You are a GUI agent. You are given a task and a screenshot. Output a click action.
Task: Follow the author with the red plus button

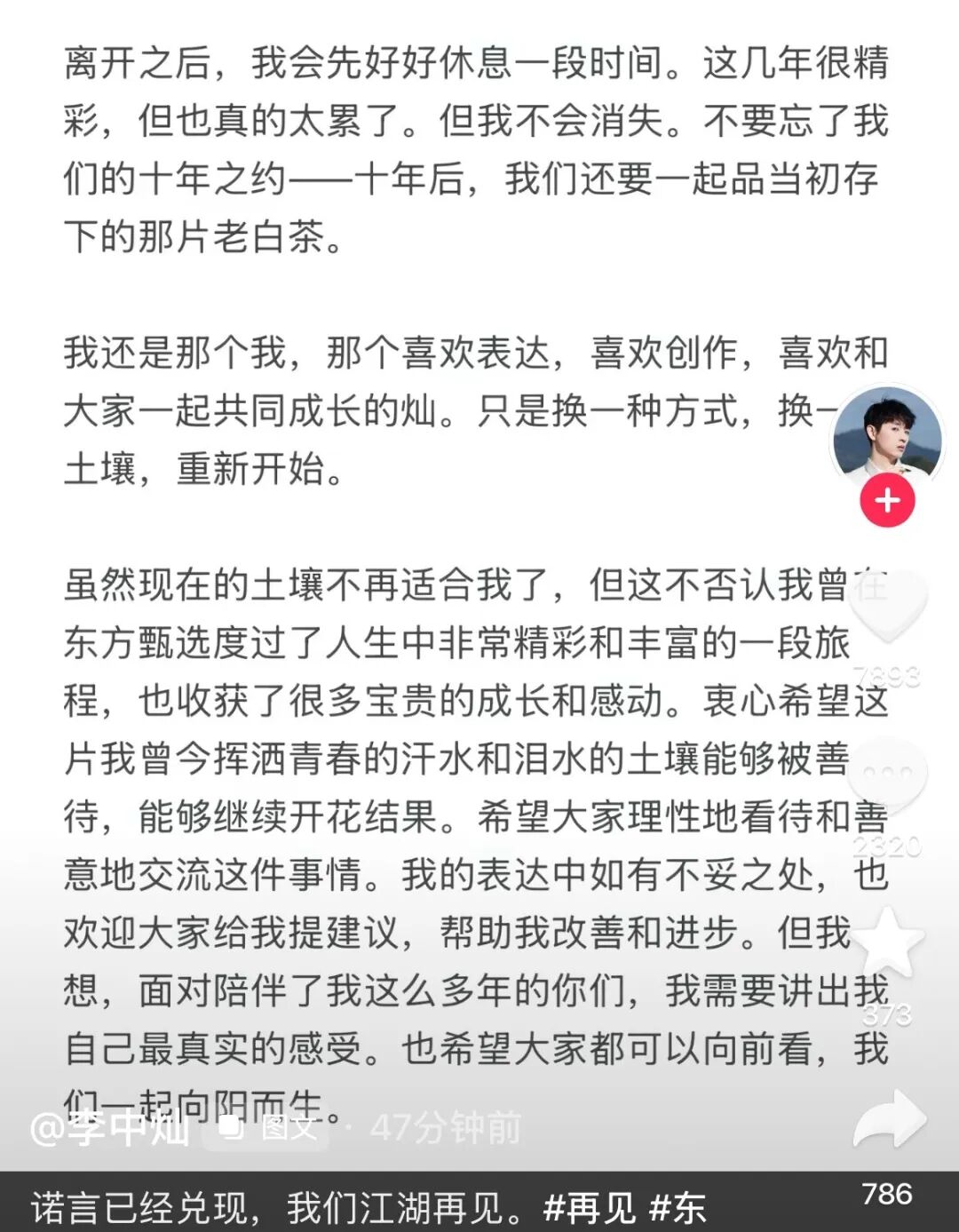[x=886, y=501]
